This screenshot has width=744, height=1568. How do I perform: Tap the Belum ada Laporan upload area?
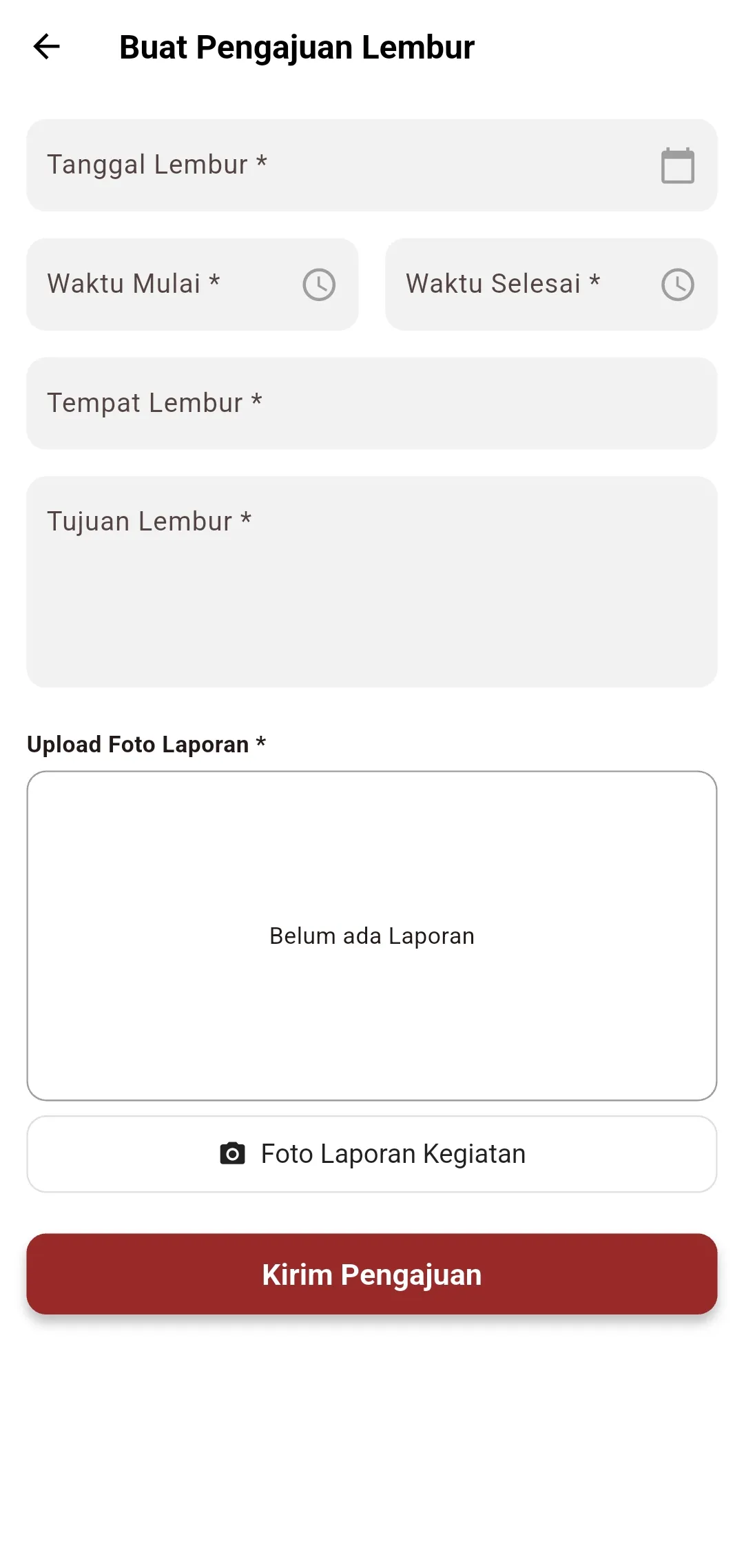(372, 936)
